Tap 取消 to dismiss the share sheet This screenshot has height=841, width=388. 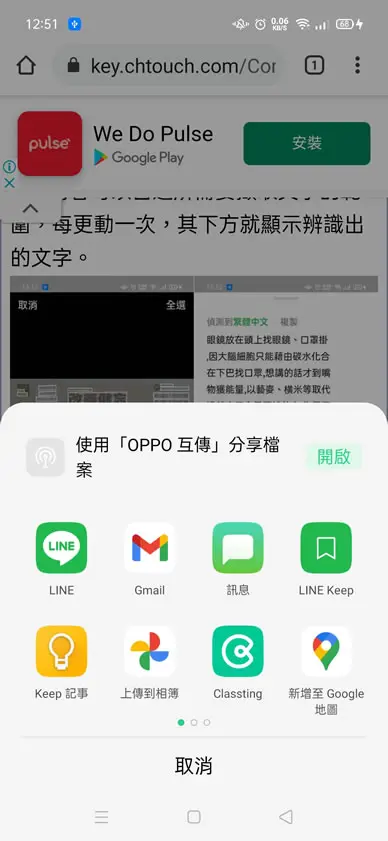coord(194,766)
